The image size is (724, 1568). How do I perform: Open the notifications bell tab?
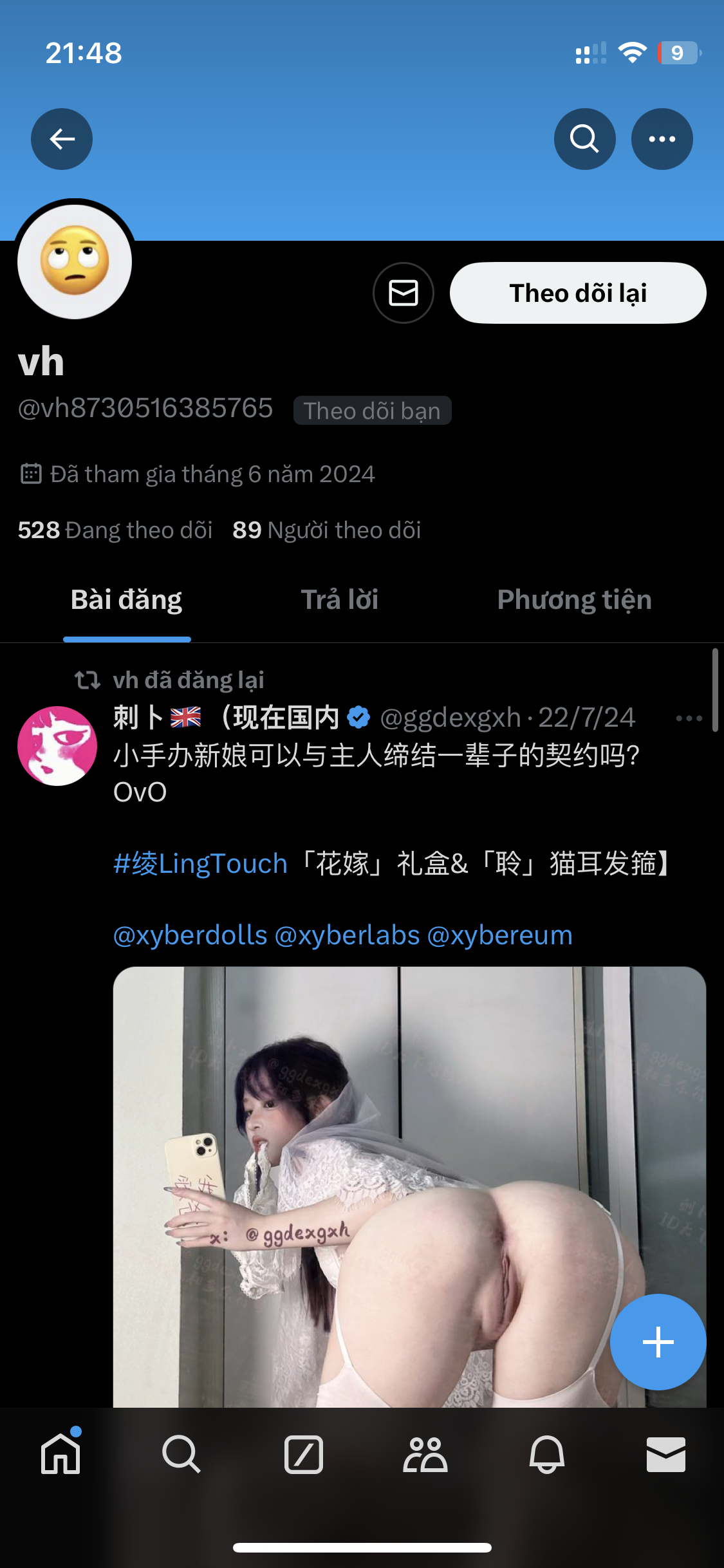pyautogui.click(x=547, y=1455)
